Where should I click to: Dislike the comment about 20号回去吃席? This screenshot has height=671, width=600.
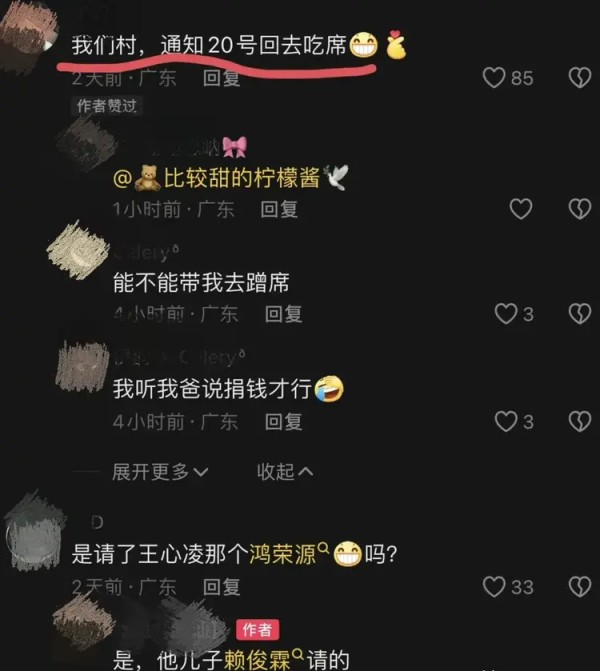[579, 78]
